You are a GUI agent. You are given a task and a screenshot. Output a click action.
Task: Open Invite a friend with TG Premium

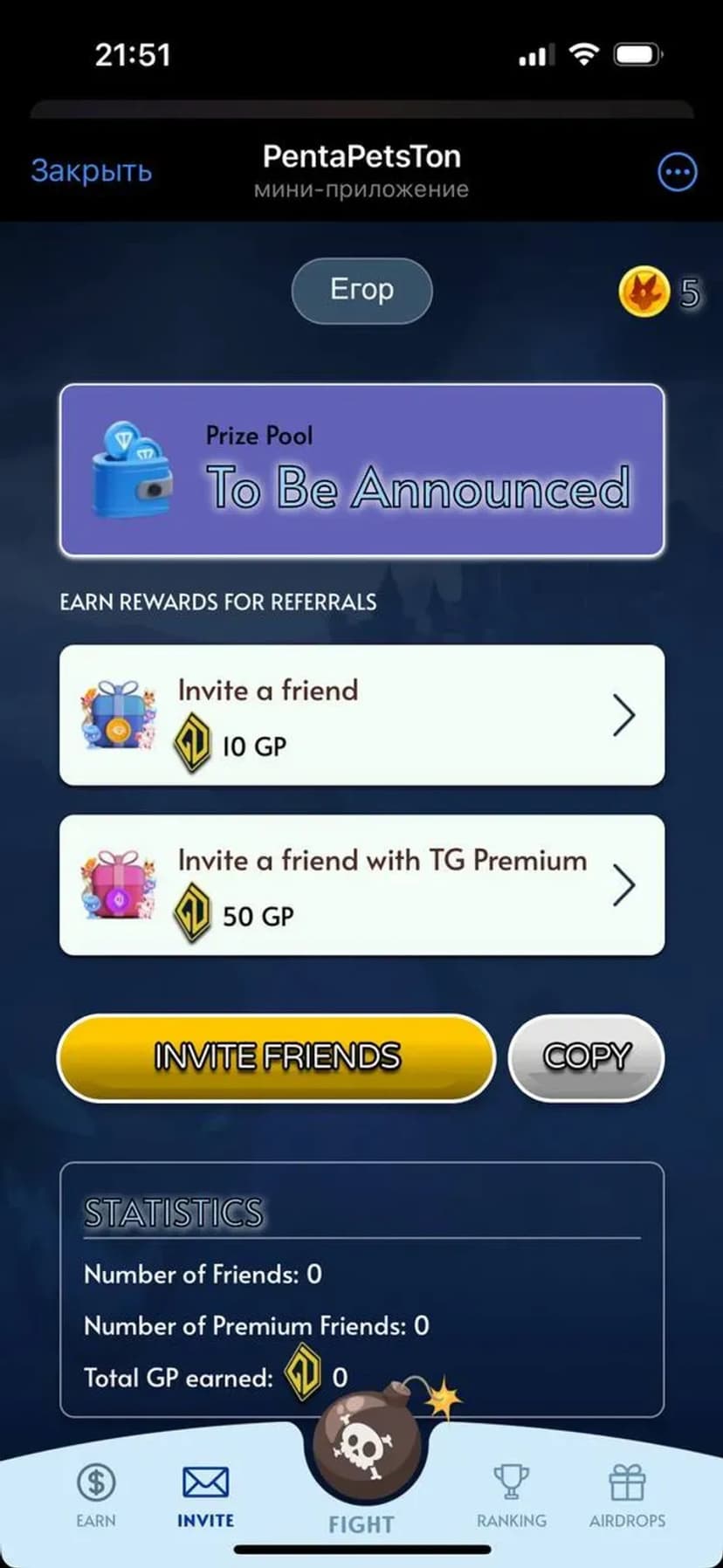[x=361, y=885]
